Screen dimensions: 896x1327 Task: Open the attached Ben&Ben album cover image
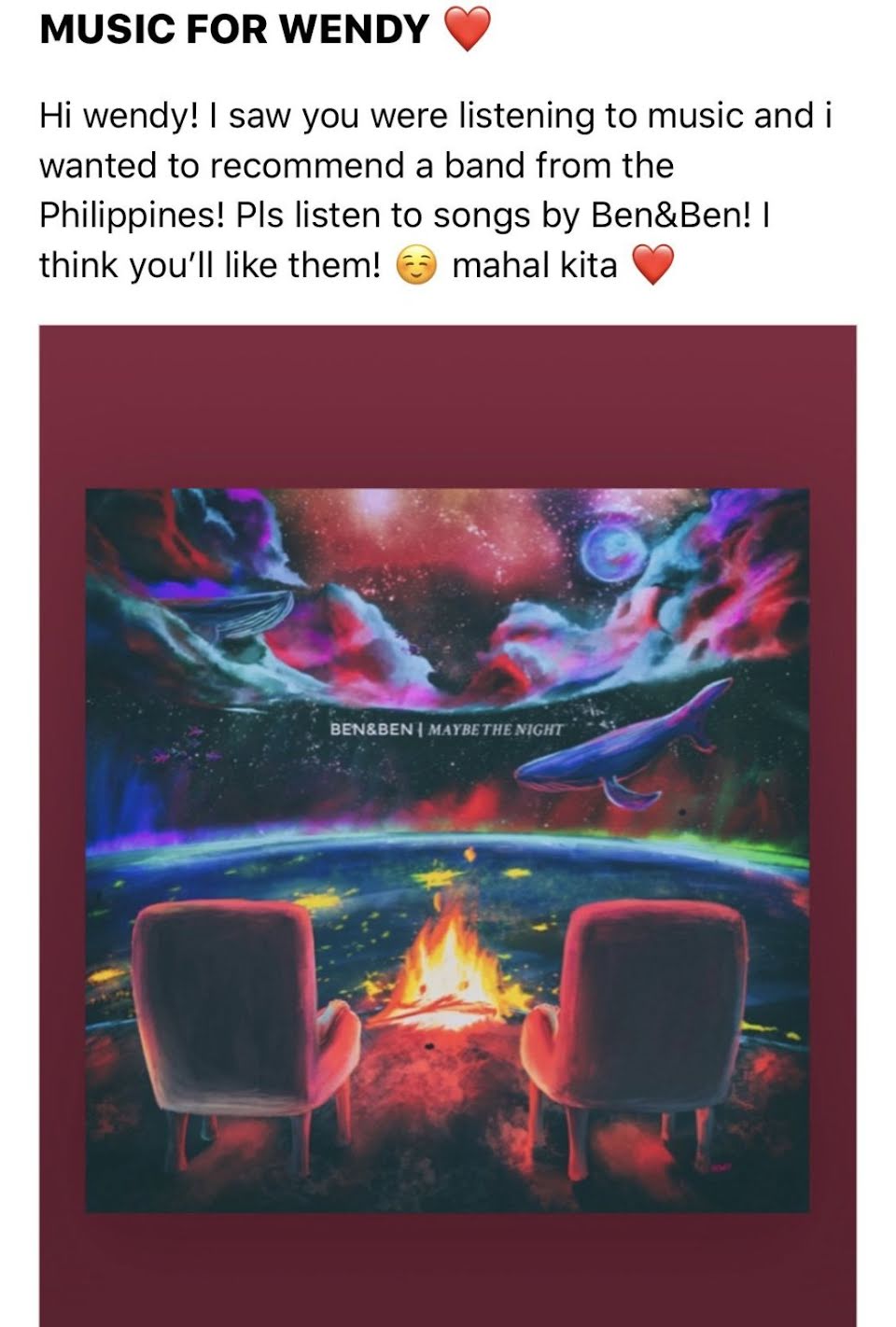pos(447,849)
